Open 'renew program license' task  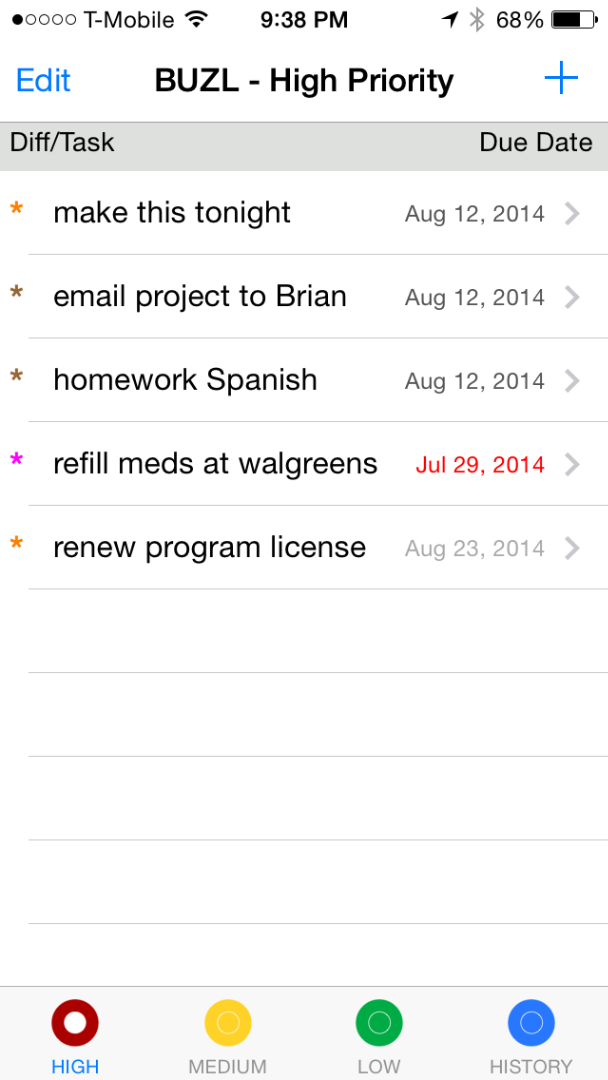coord(304,548)
